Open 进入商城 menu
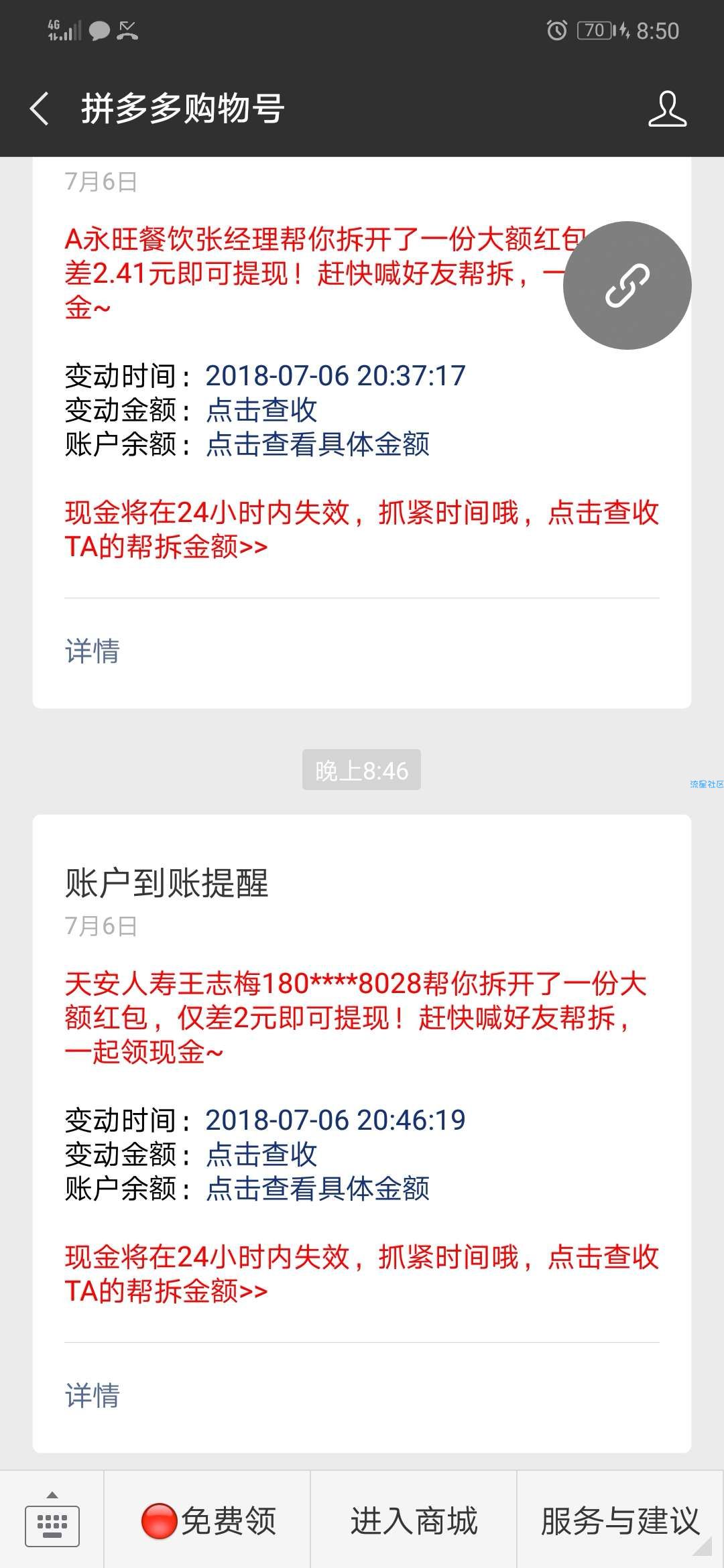724x1568 pixels. coord(414,1520)
